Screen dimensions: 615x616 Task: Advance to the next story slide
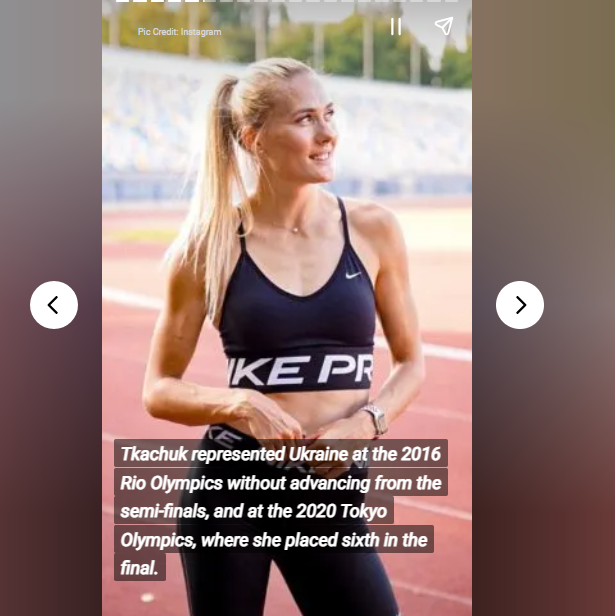520,305
